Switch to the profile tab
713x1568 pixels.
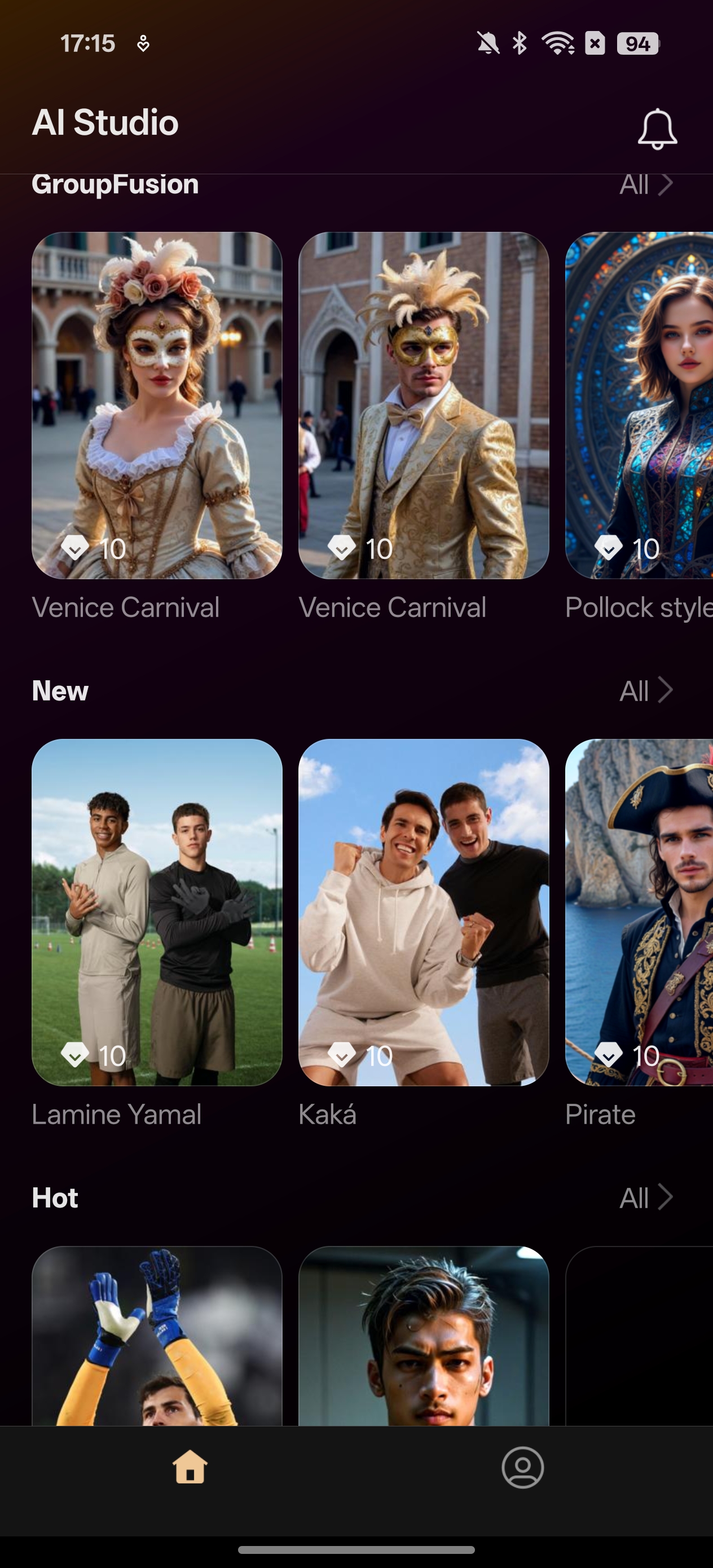tap(522, 1468)
